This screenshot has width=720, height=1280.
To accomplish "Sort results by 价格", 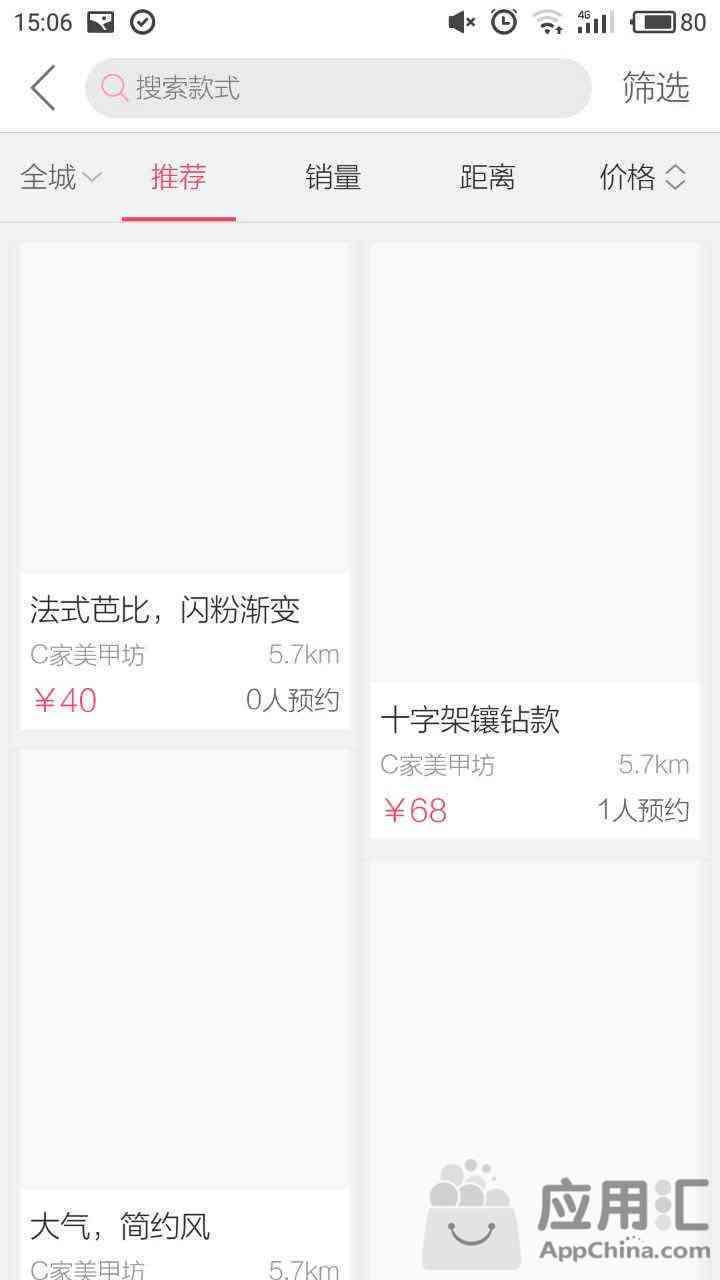I will coord(643,178).
